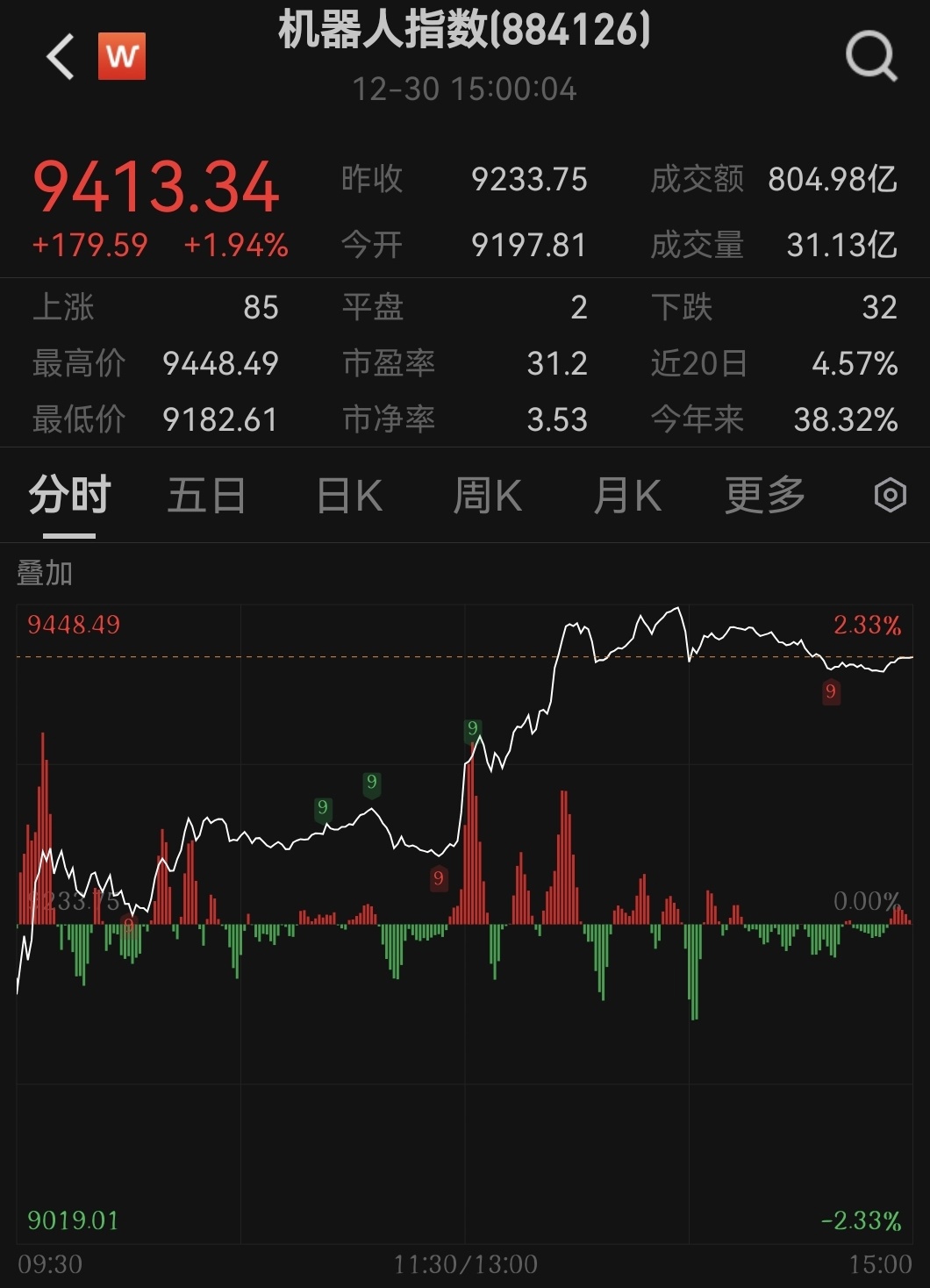Viewport: 930px width, 1288px height.
Task: Tap the 叠加 overlay button
Action: 45,574
